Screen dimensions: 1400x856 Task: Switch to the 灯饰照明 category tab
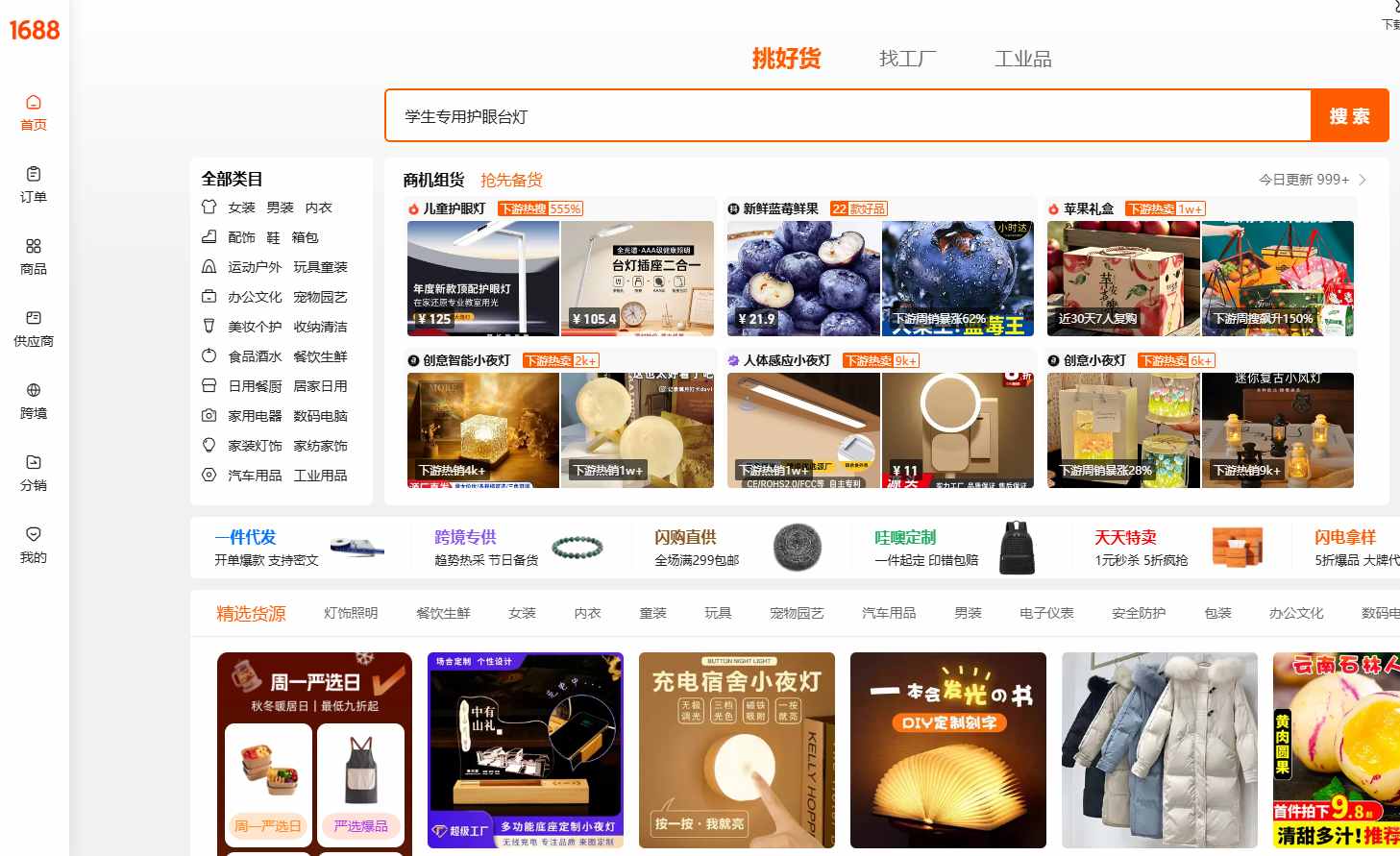[x=351, y=613]
